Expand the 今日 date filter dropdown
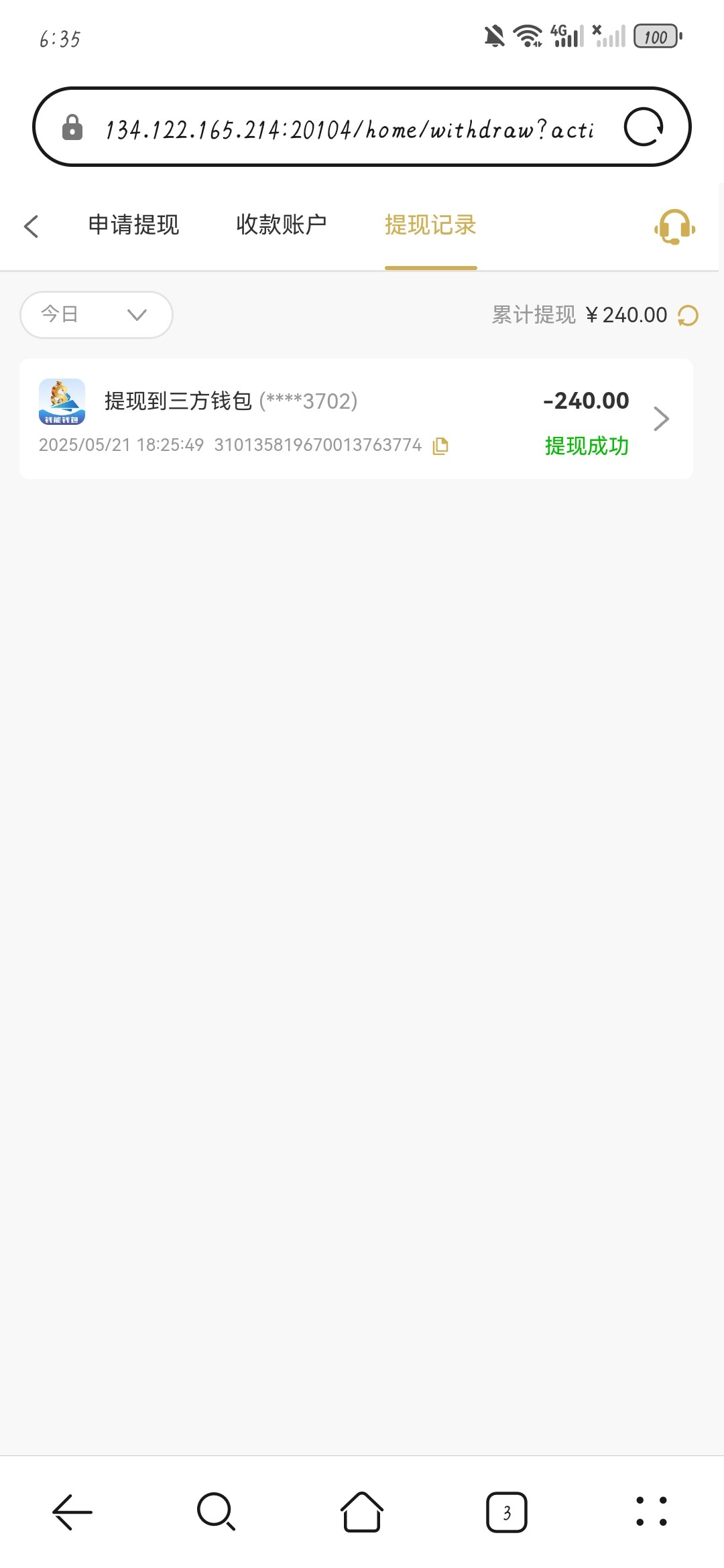The width and height of the screenshot is (724, 1568). (x=97, y=315)
